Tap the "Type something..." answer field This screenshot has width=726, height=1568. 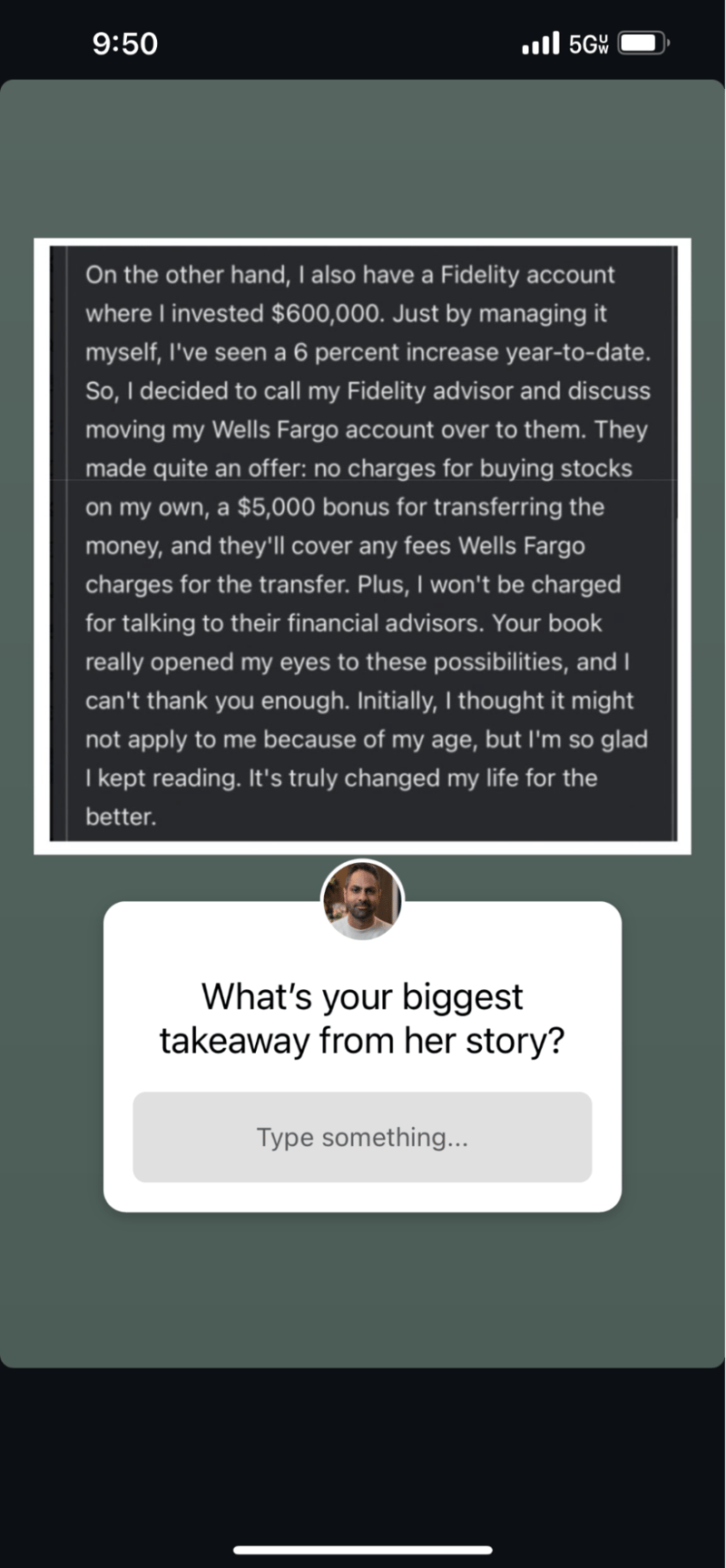click(362, 1136)
